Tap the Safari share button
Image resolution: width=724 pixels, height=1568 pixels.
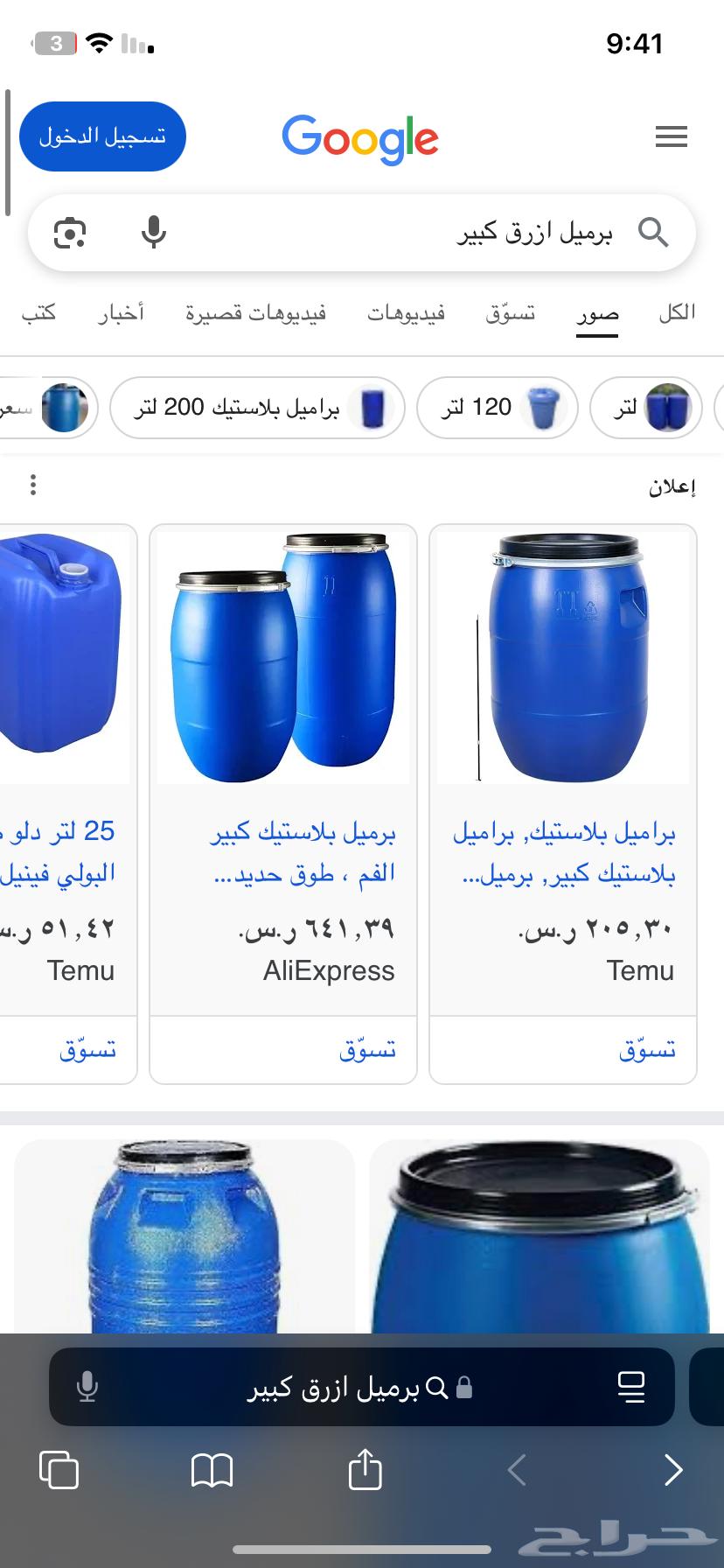click(x=365, y=1469)
